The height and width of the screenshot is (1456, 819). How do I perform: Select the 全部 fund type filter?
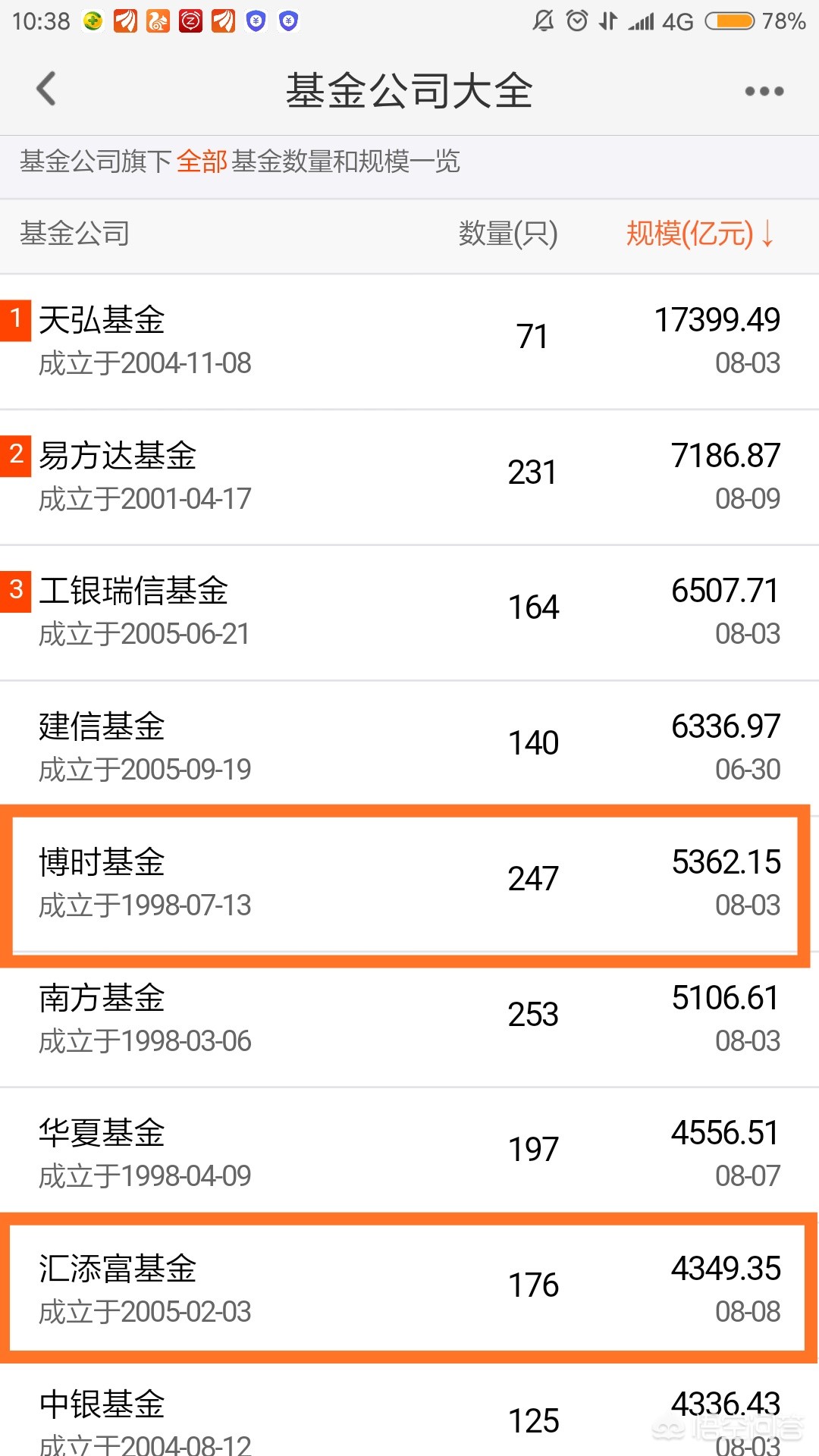tap(202, 162)
